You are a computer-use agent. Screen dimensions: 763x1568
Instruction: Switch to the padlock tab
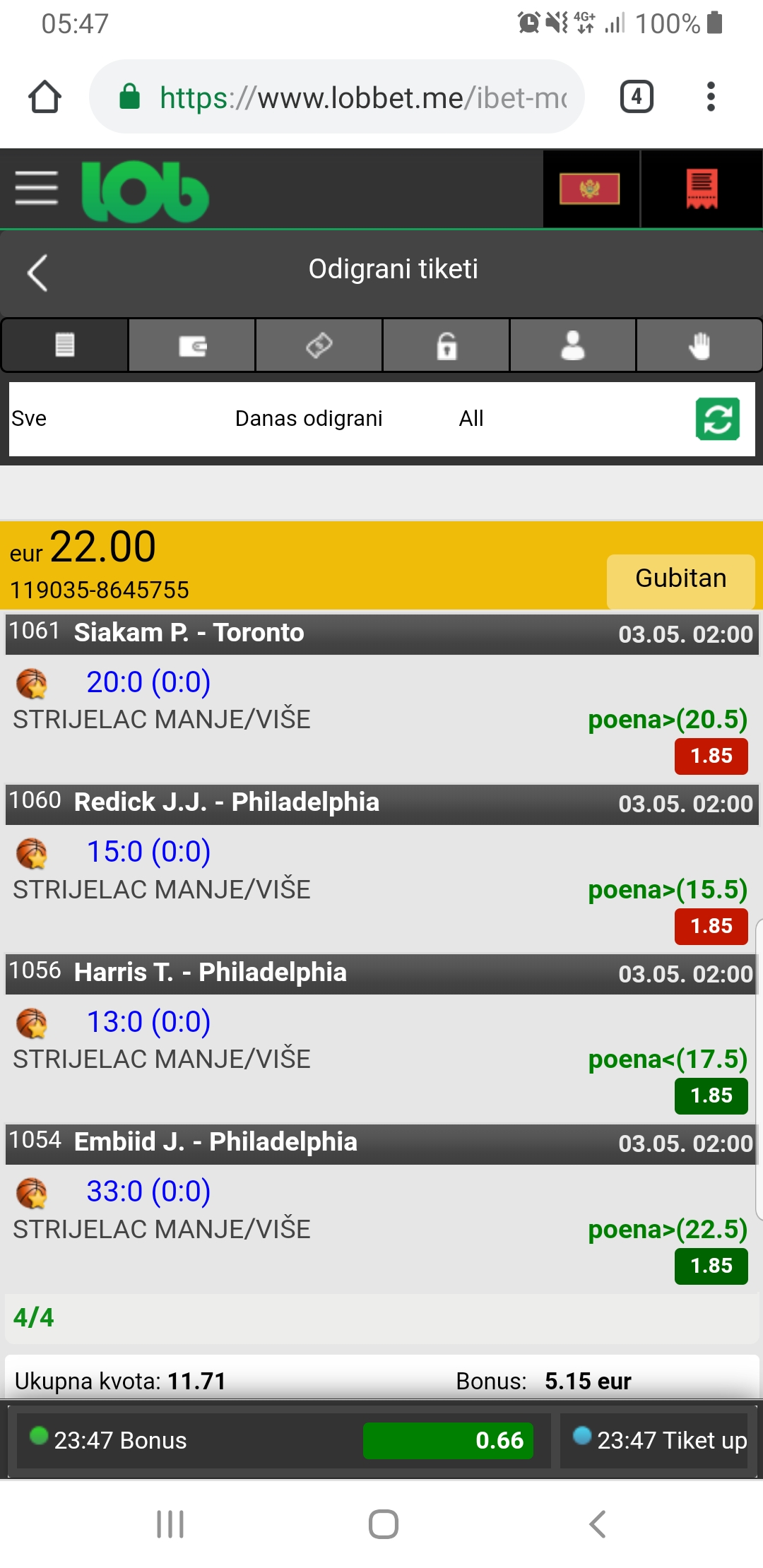446,345
